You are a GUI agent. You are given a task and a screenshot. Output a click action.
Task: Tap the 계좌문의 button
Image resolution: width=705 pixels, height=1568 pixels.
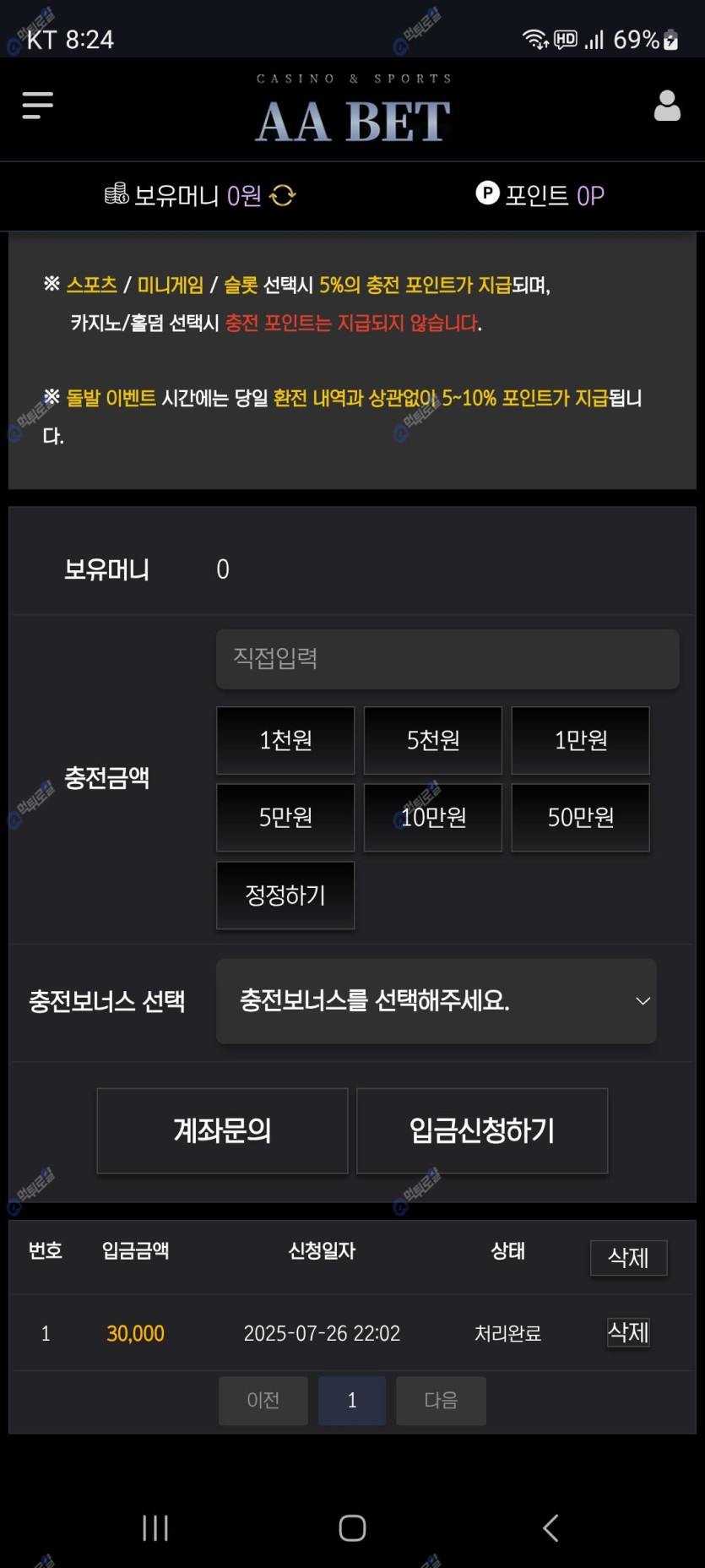[222, 1130]
